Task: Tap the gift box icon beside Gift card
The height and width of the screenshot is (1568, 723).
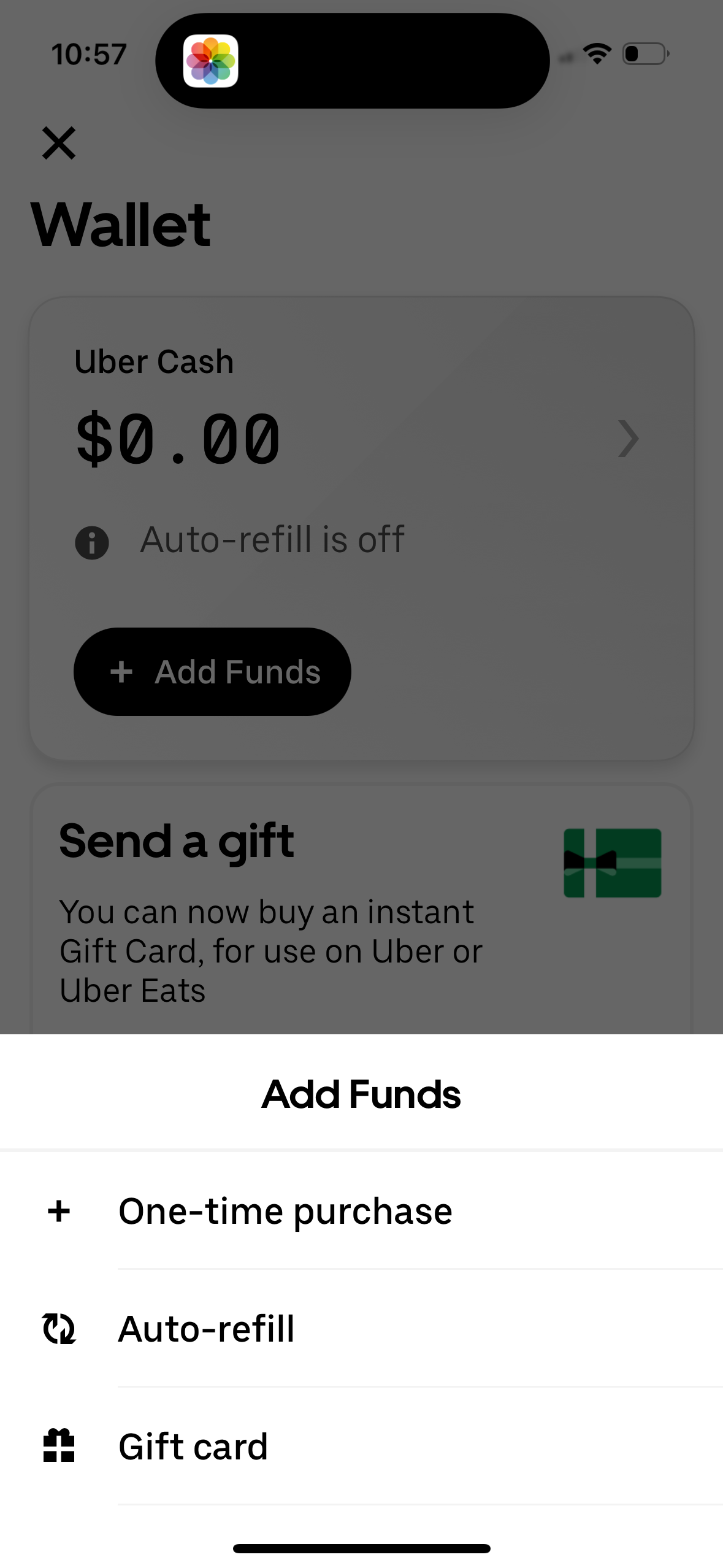Action: coord(59,1446)
